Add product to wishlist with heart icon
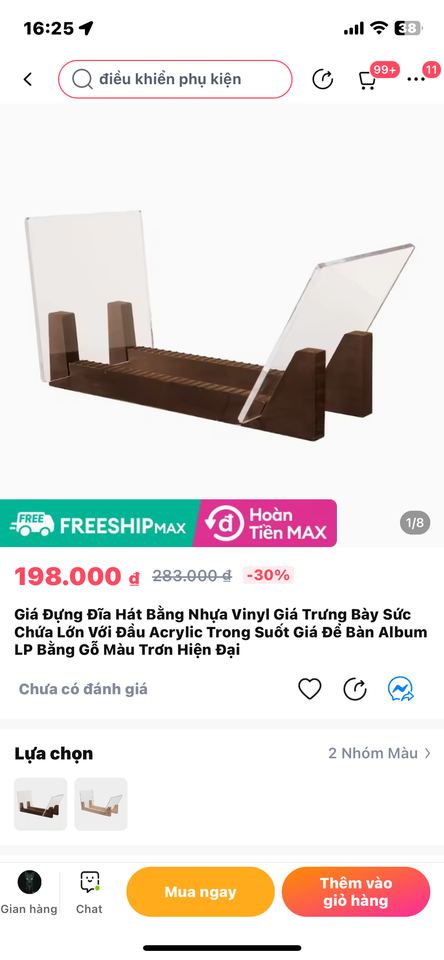The width and height of the screenshot is (444, 960). (309, 689)
